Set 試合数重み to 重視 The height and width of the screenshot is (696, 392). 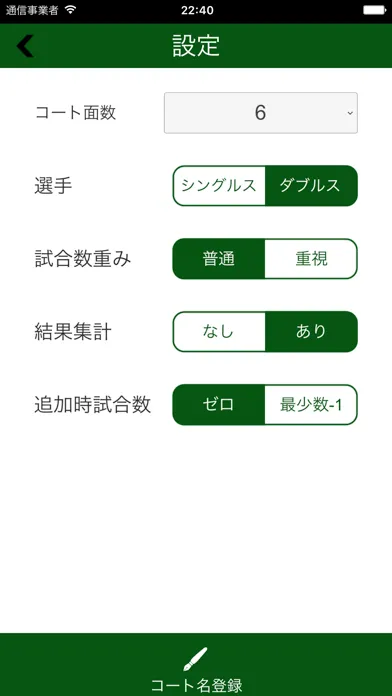coord(311,259)
